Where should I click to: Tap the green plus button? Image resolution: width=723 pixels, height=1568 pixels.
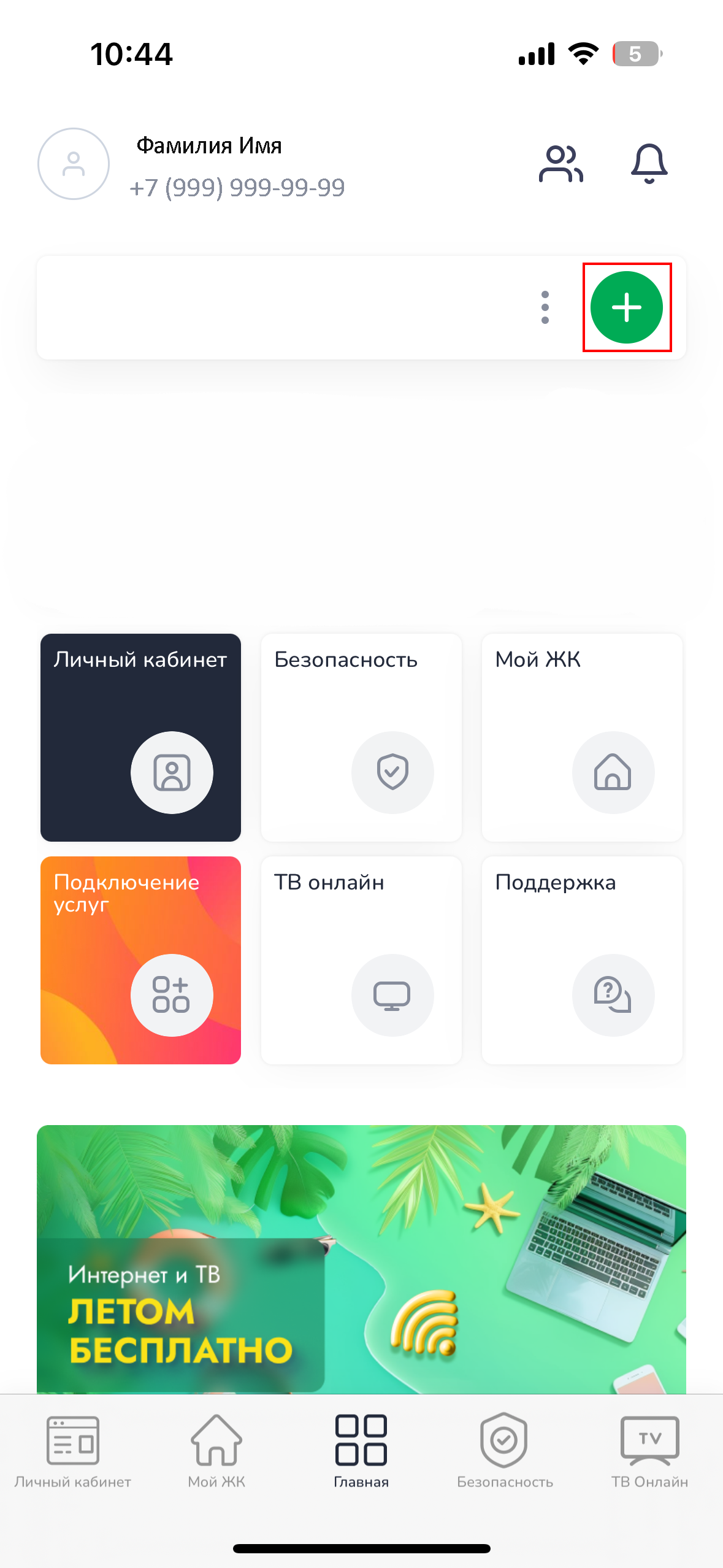(x=626, y=307)
